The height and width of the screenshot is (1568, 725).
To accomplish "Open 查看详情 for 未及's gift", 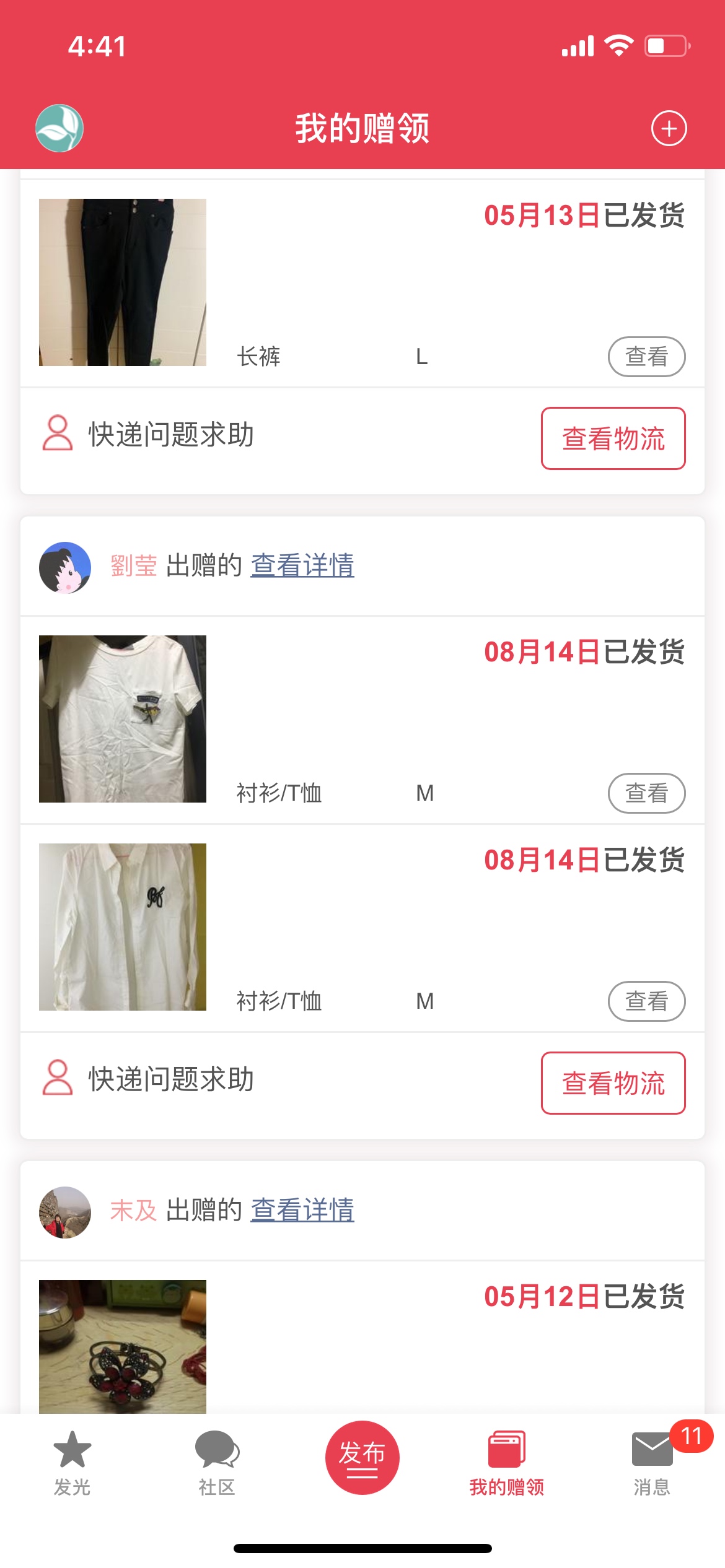I will pos(302,1210).
